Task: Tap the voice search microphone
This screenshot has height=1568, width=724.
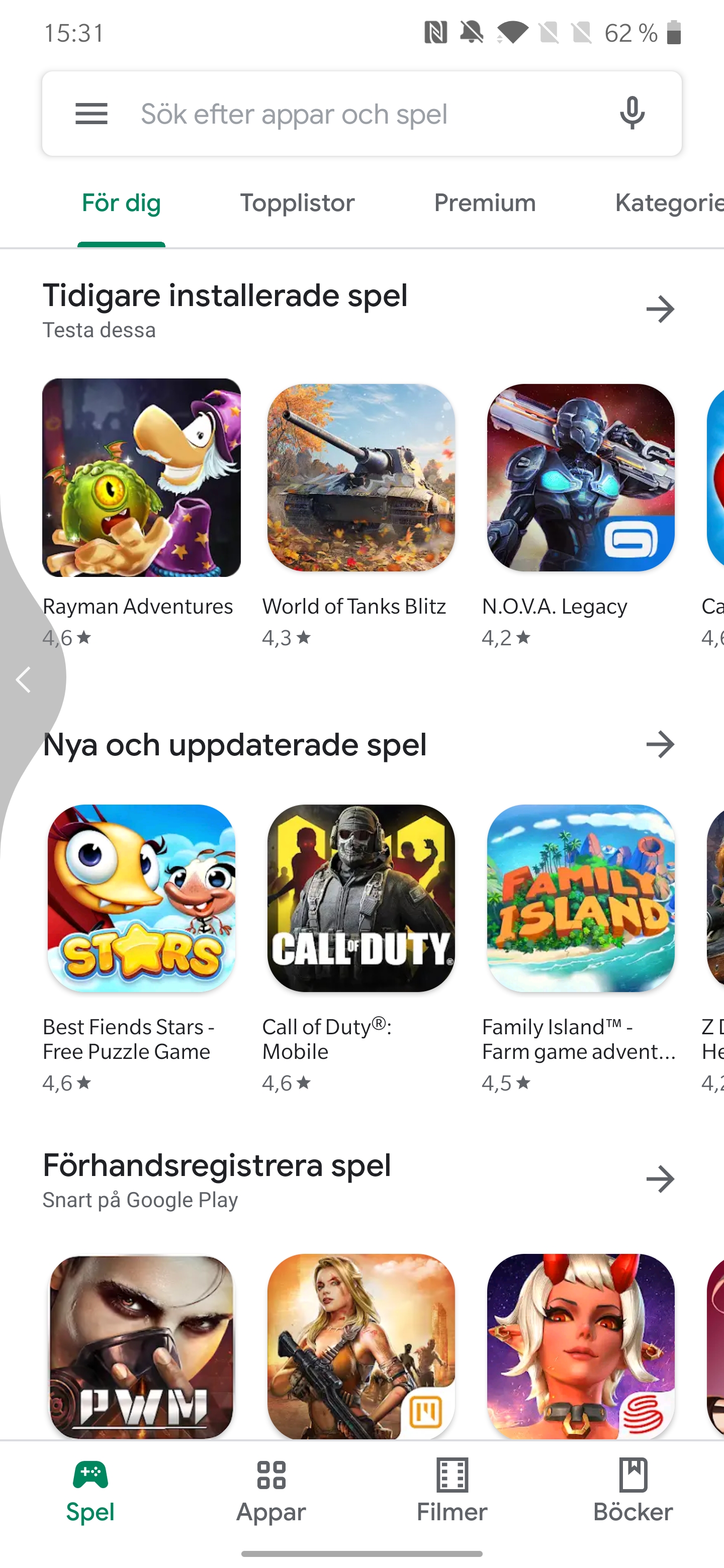Action: click(x=631, y=114)
